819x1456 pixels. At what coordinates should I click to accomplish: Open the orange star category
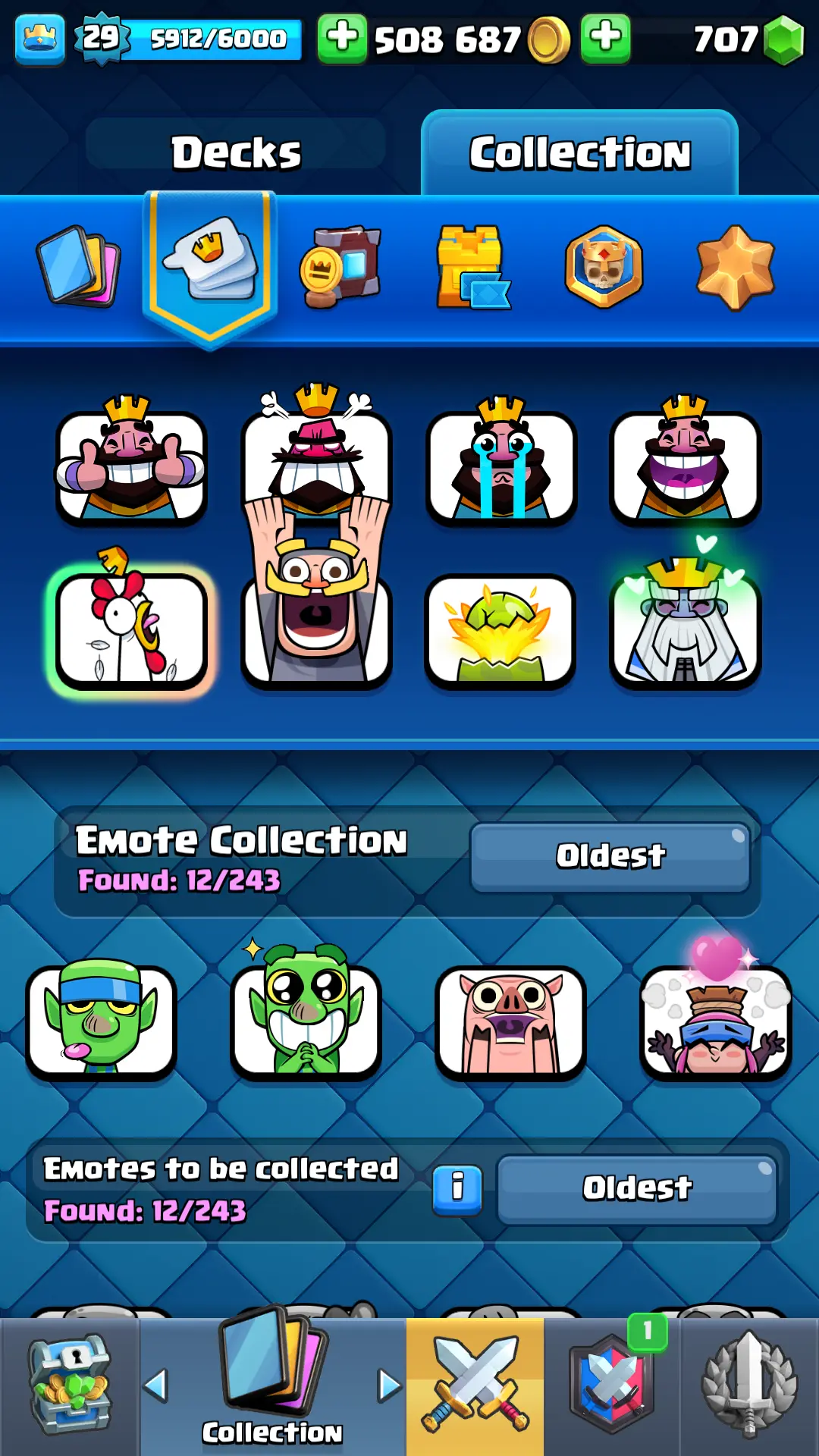coord(735,267)
